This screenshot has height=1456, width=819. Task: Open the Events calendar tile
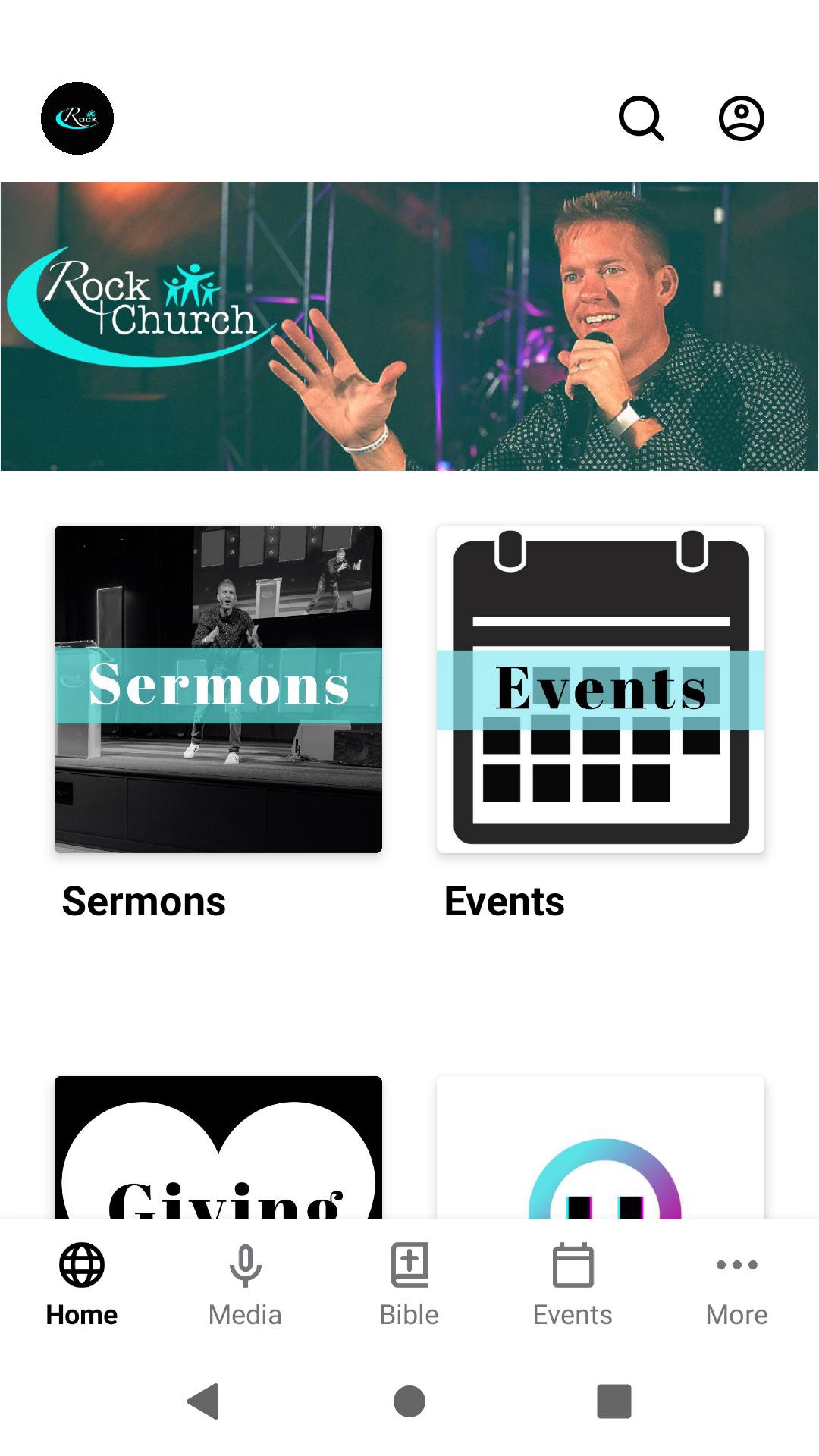click(x=601, y=689)
